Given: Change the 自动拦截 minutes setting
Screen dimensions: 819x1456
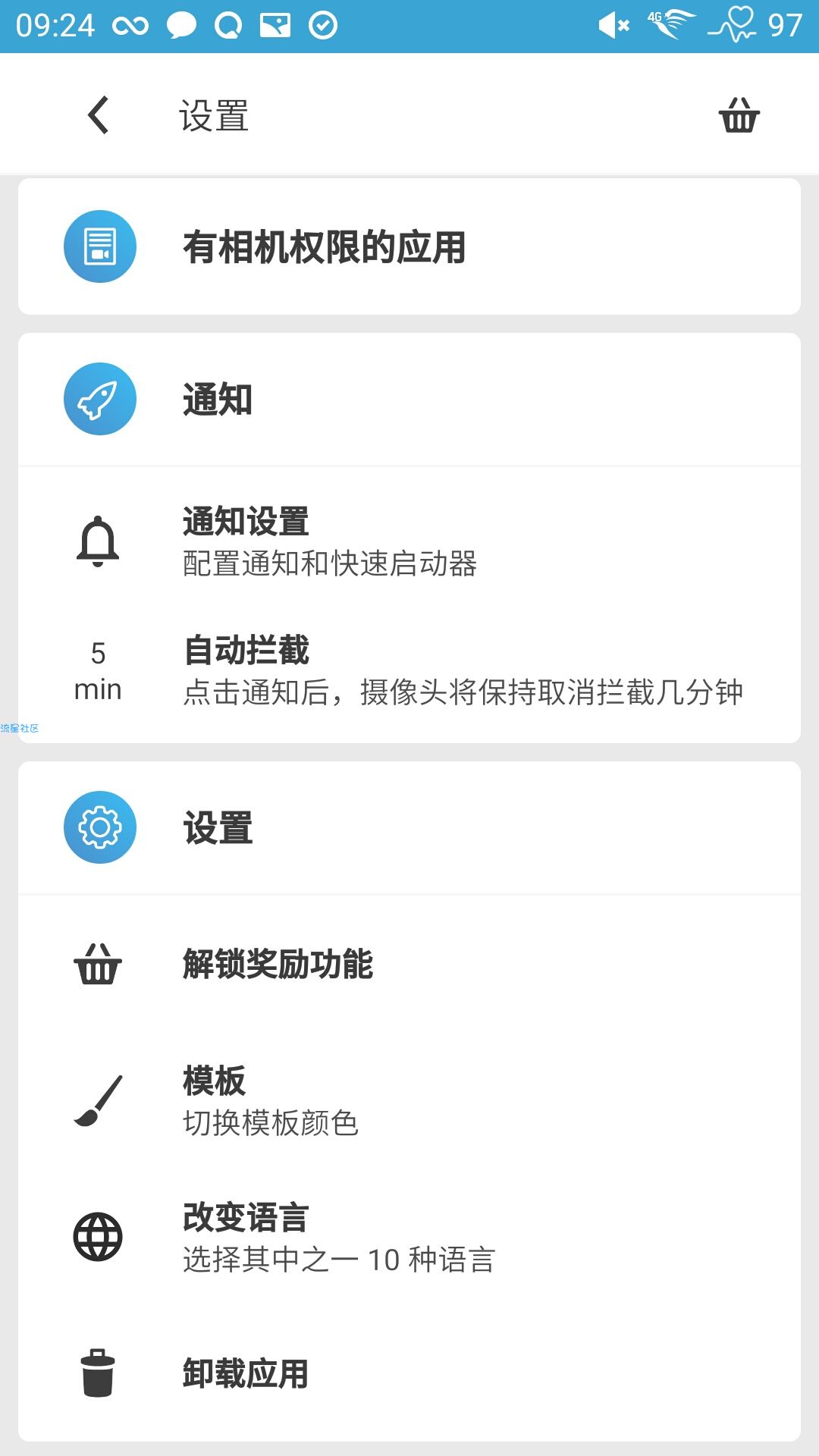Looking at the screenshot, I should coord(409,671).
